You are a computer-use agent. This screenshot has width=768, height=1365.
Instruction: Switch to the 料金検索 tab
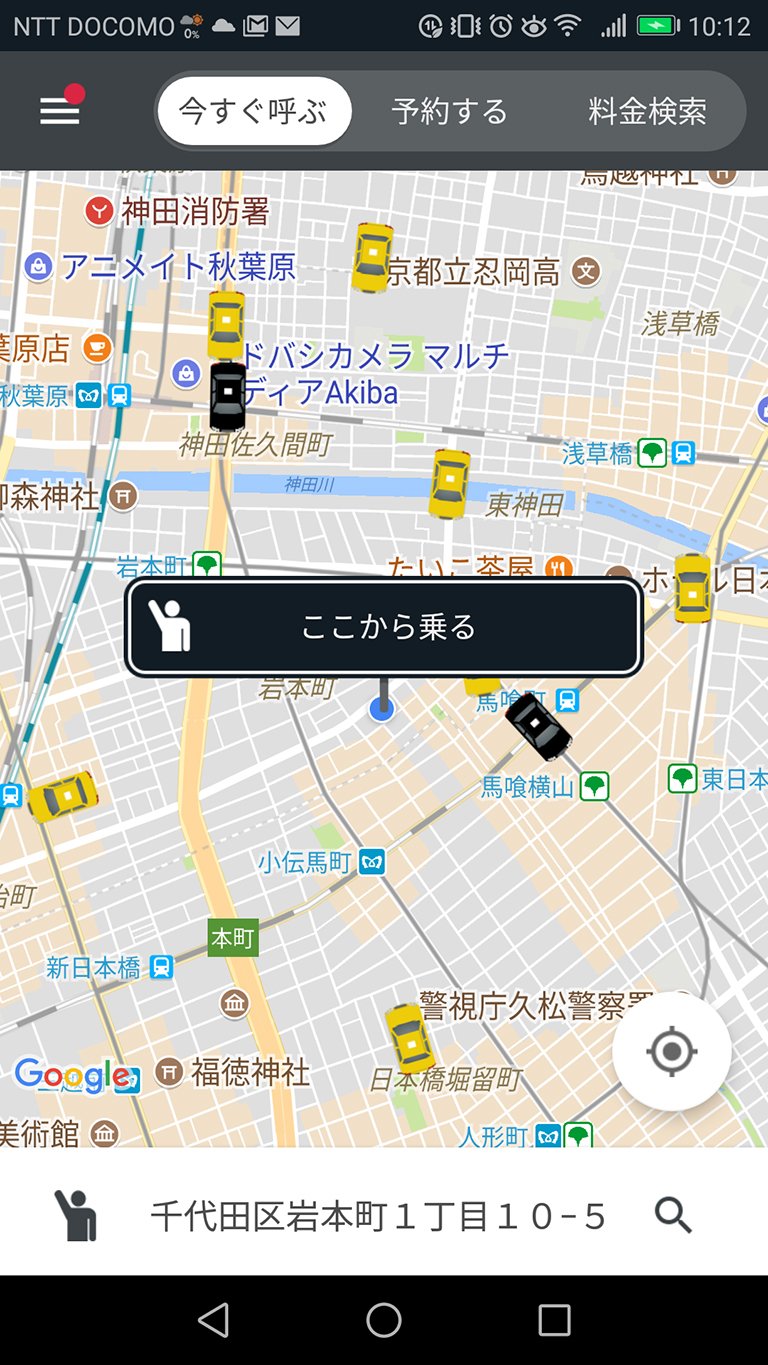(647, 111)
